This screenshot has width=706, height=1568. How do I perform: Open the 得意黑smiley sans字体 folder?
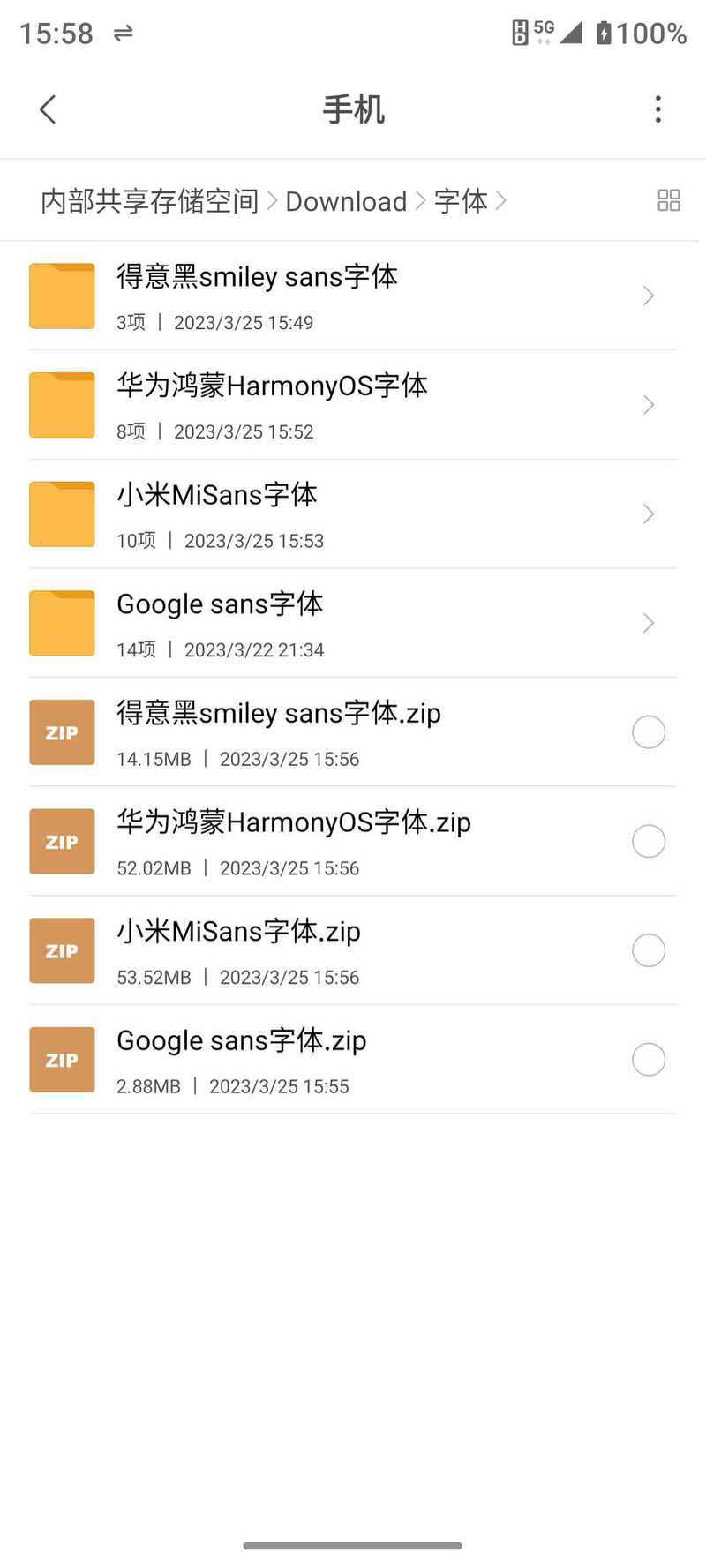[x=353, y=296]
